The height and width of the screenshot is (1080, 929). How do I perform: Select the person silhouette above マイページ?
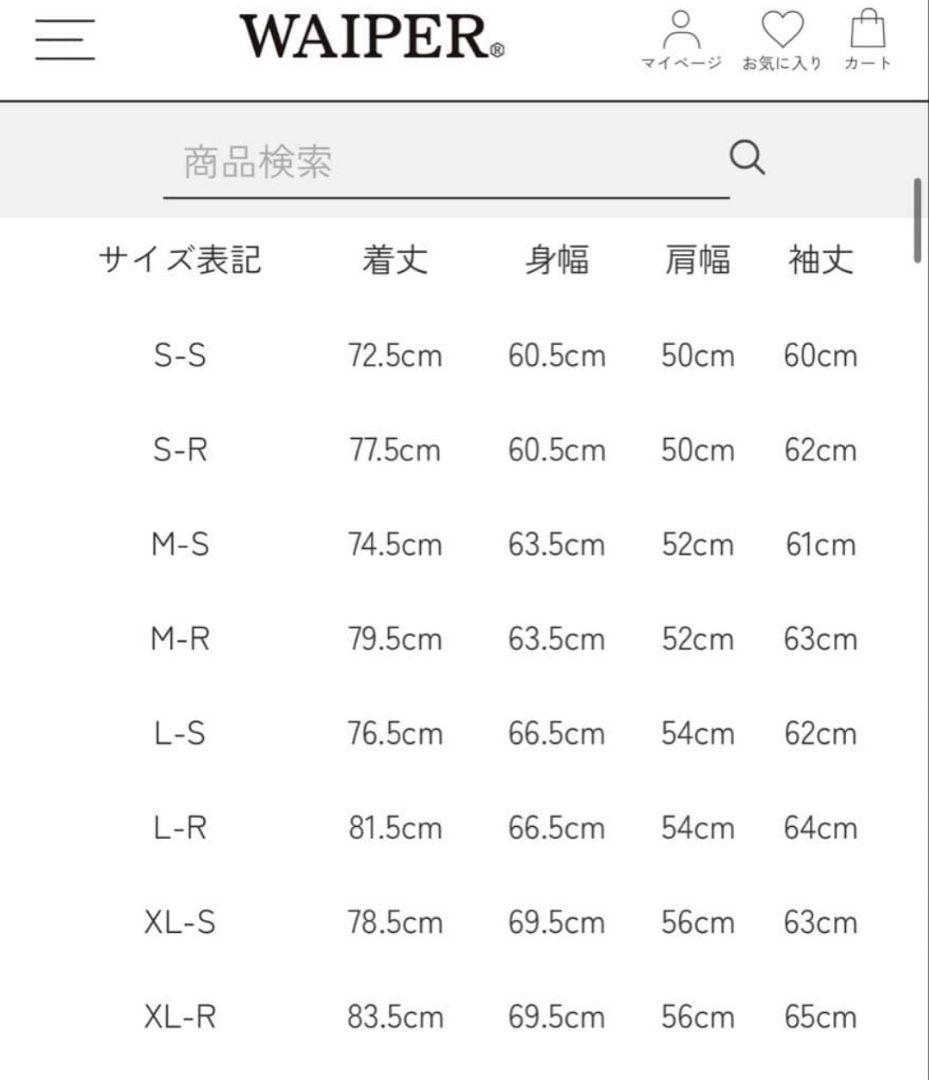coord(683,27)
